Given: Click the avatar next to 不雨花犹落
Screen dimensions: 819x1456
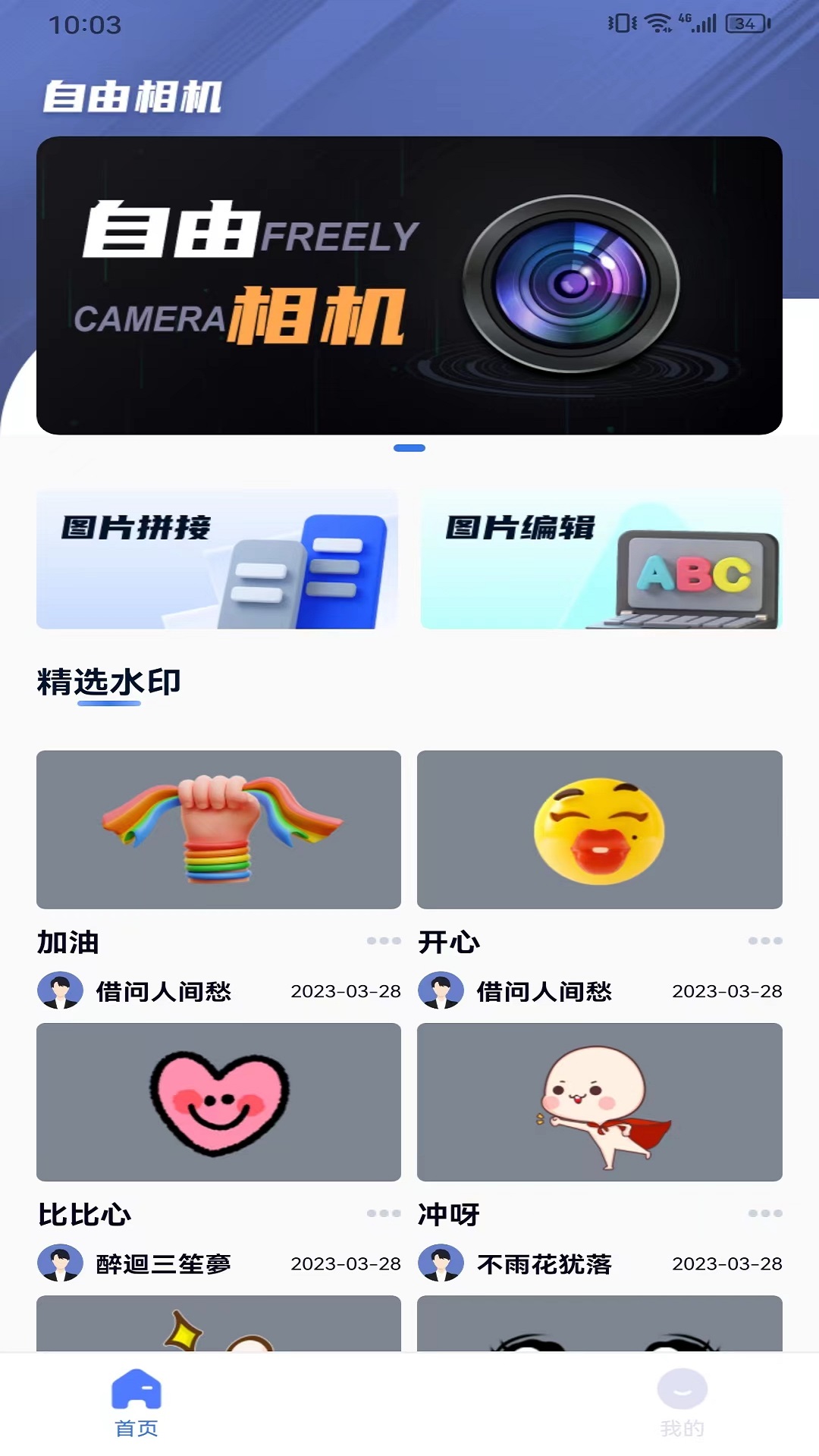Looking at the screenshot, I should [x=441, y=1262].
